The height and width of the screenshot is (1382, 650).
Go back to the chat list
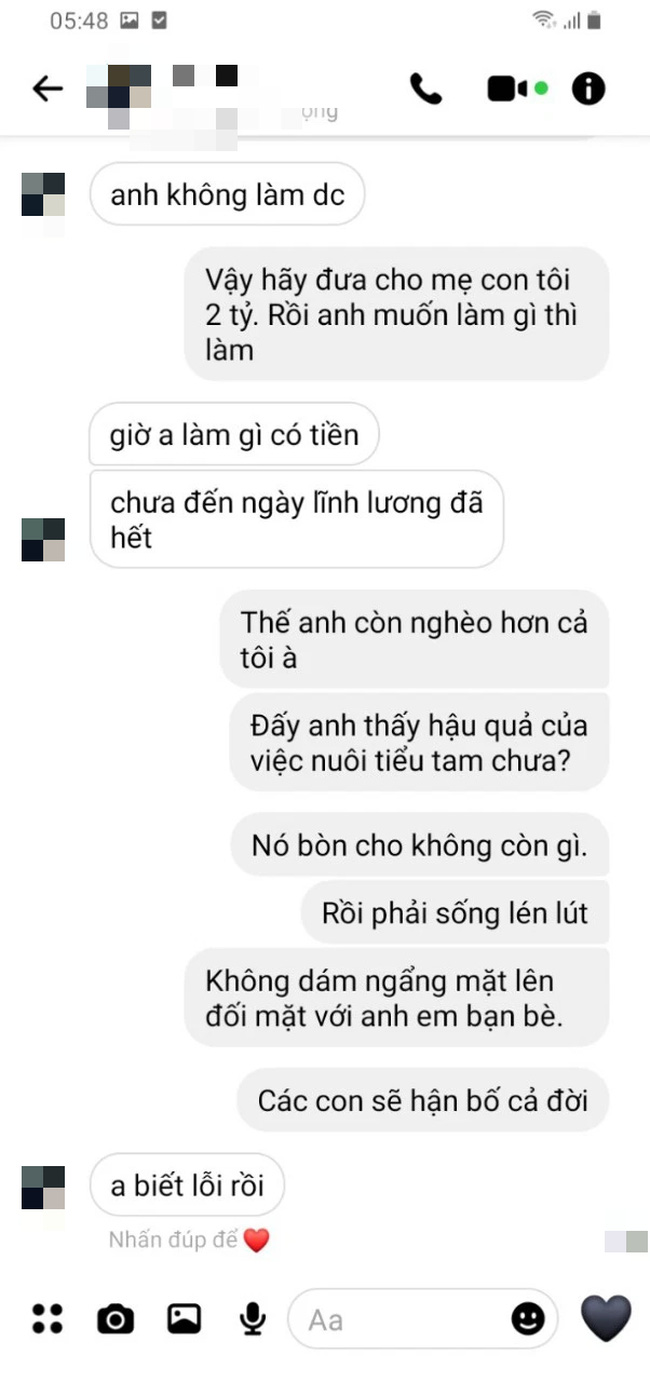pyautogui.click(x=47, y=89)
